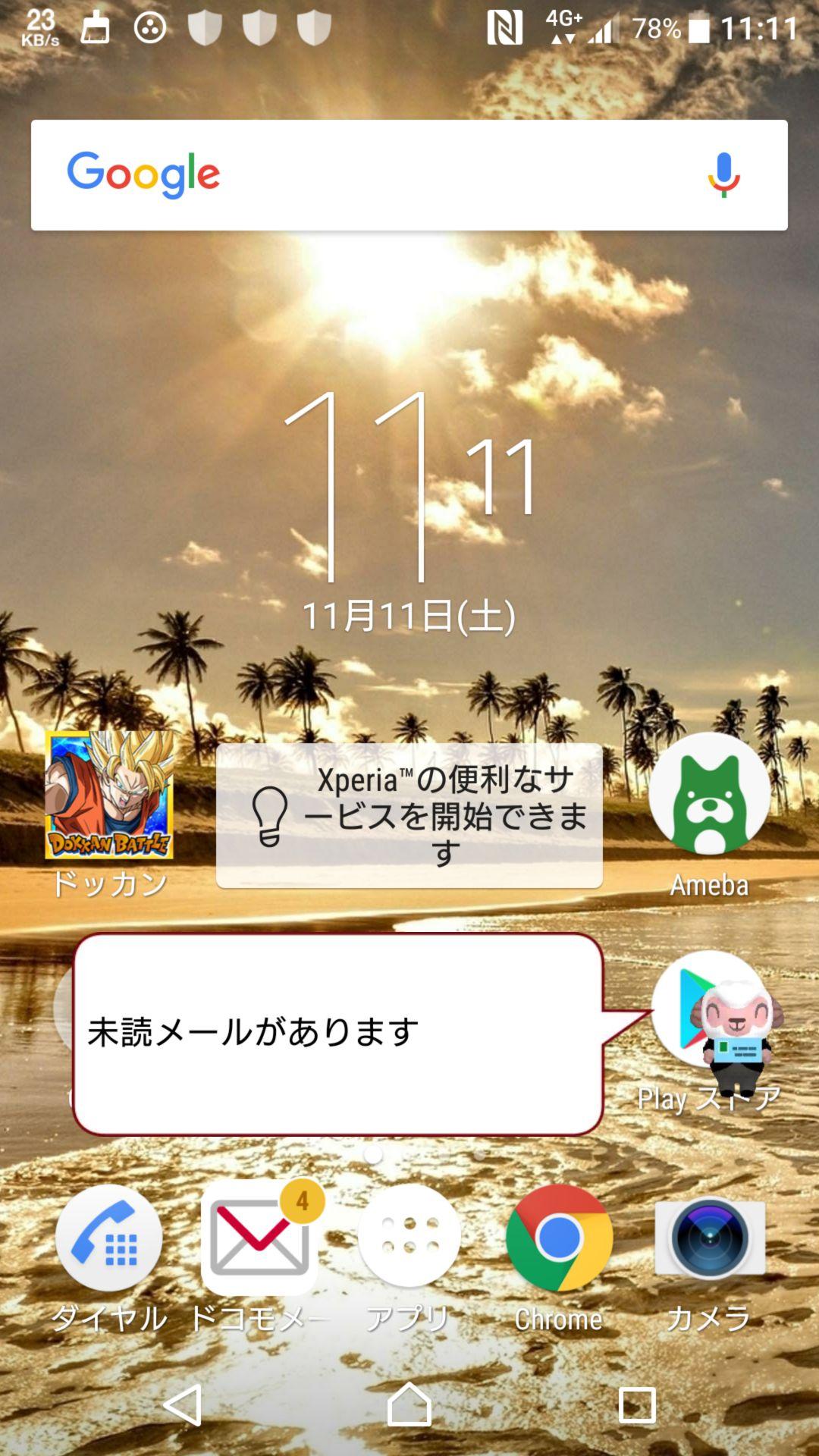Screen dimensions: 819x1456
Task: Open the カメラ camera app
Action: (x=708, y=1236)
